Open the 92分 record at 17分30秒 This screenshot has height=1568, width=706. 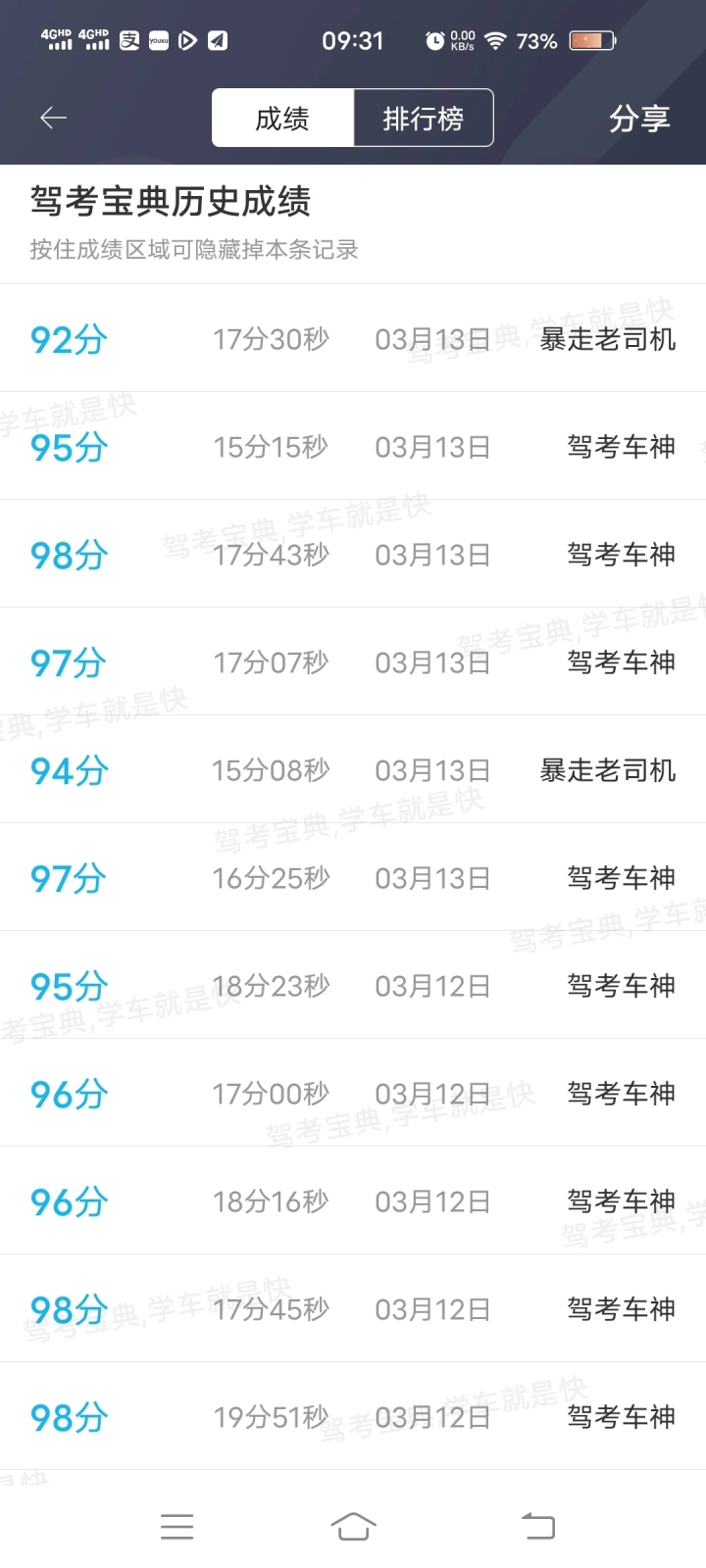coord(353,339)
